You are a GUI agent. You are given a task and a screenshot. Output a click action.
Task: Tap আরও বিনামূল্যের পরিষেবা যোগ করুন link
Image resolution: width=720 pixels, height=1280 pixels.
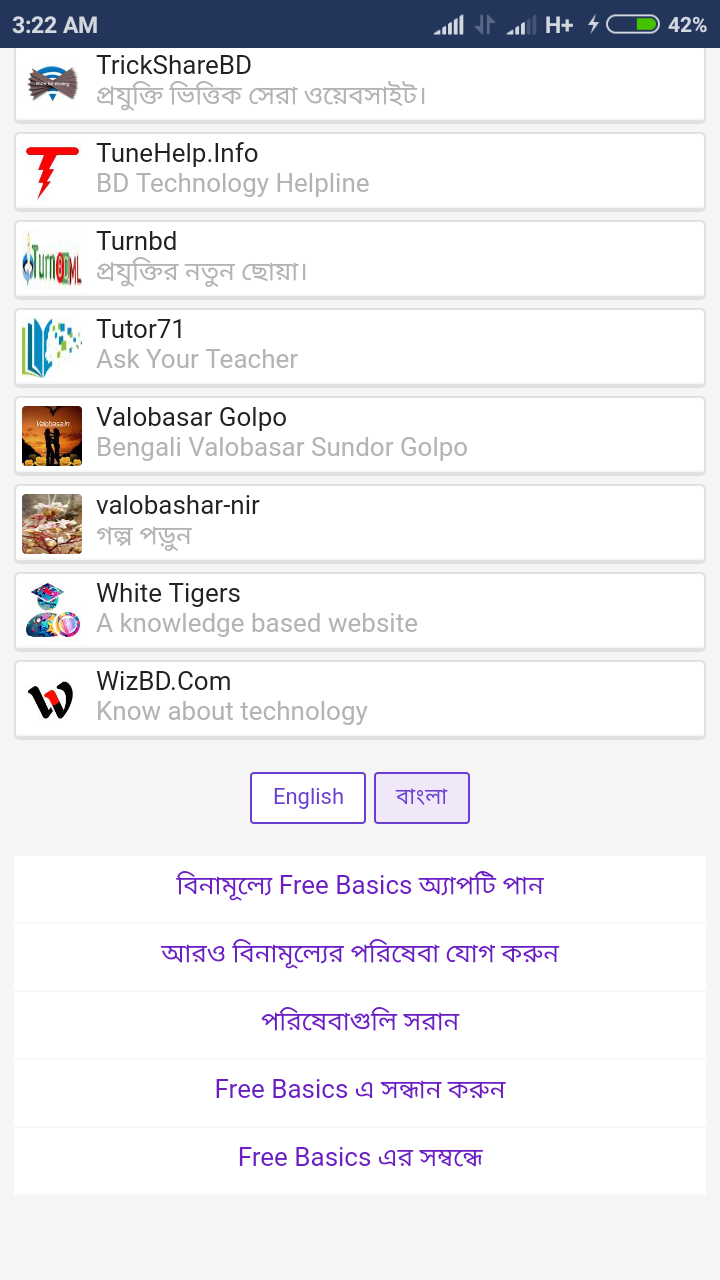coord(360,954)
